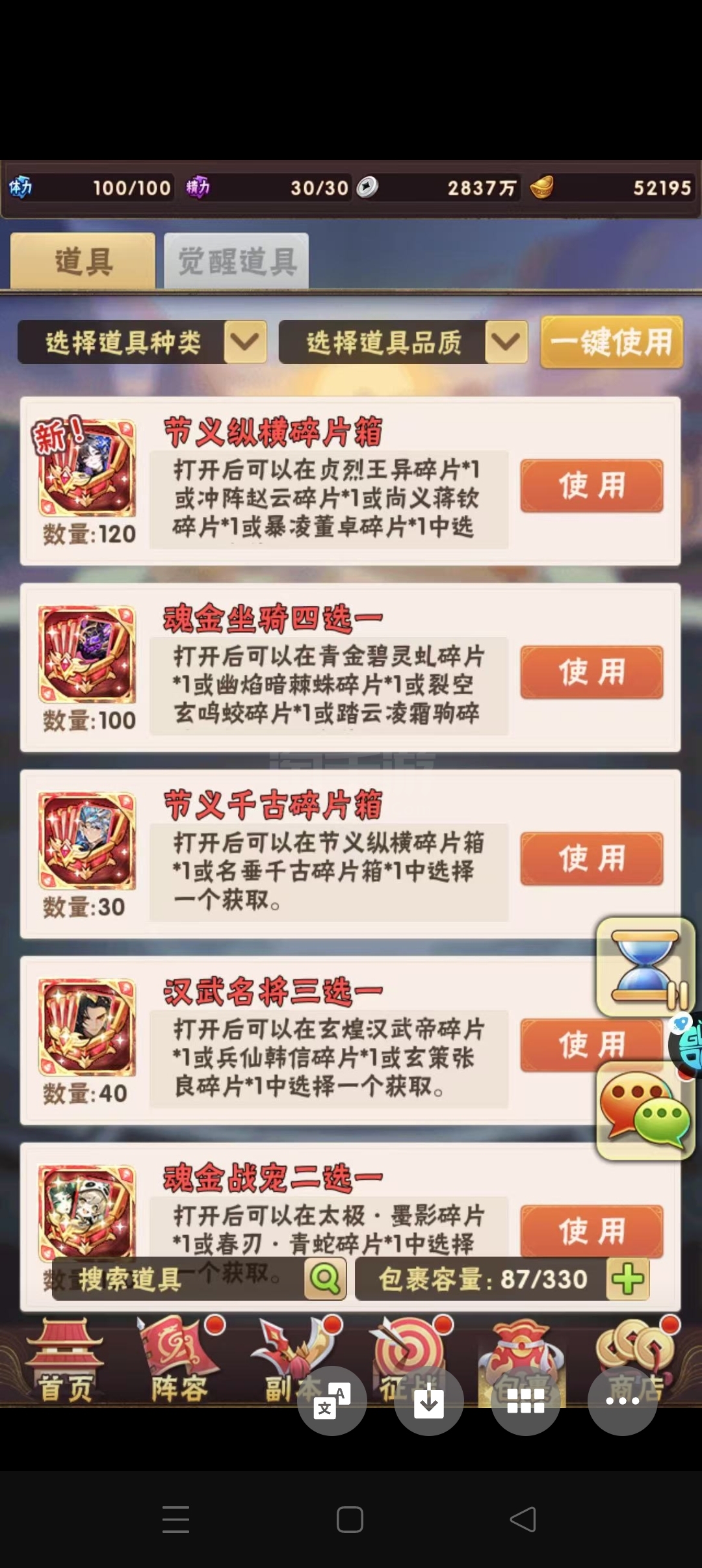This screenshot has width=702, height=1568.
Task: Expand the 选择道具种类 dropdown
Action: [142, 342]
